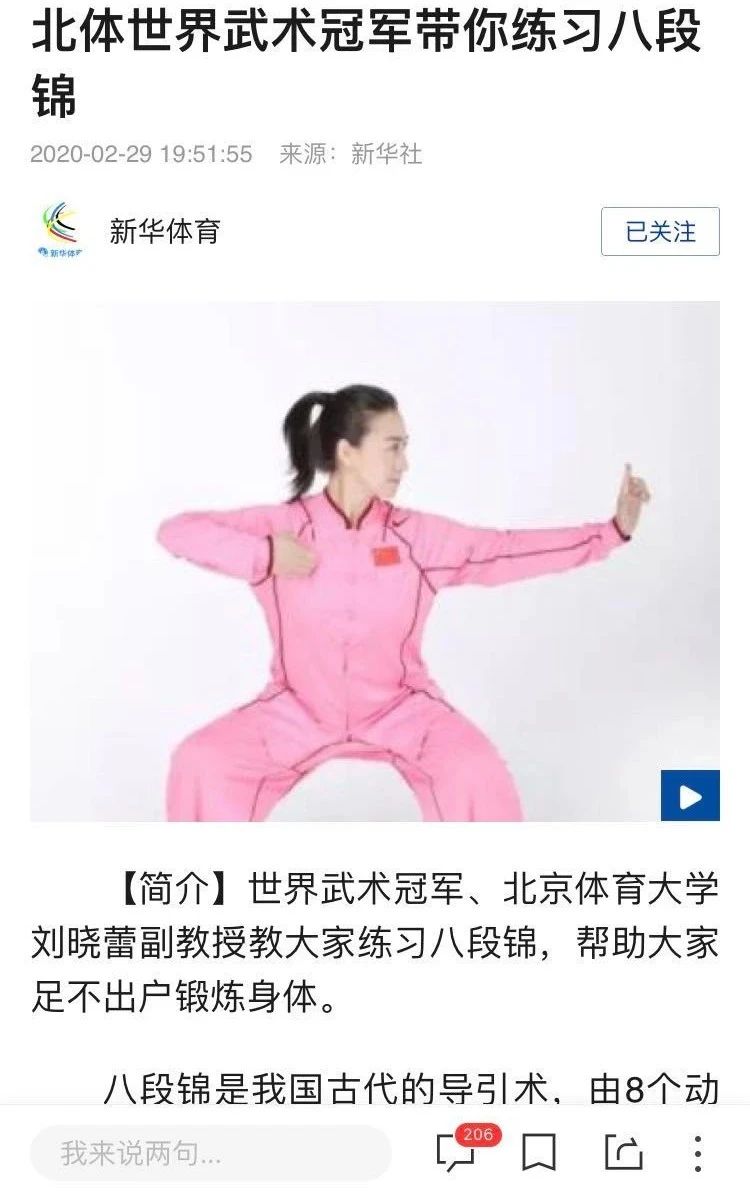Bookmark this article

pos(539,1153)
